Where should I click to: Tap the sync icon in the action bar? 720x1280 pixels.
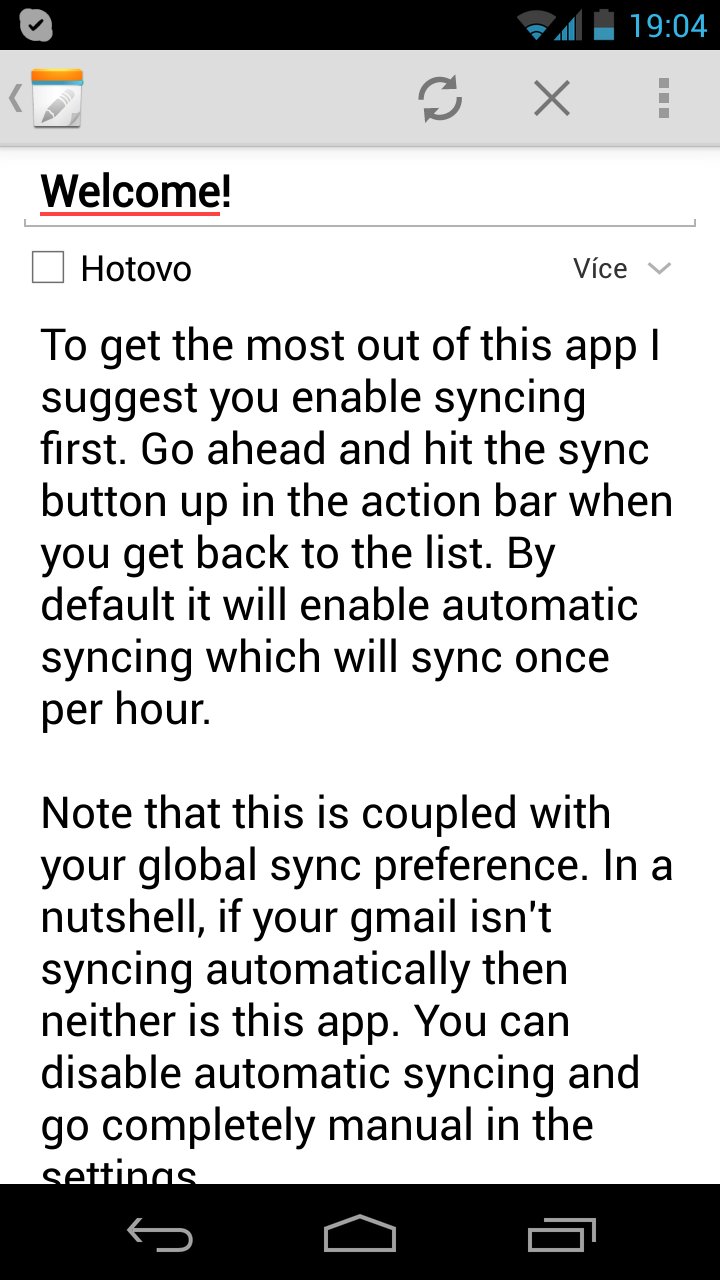point(440,98)
